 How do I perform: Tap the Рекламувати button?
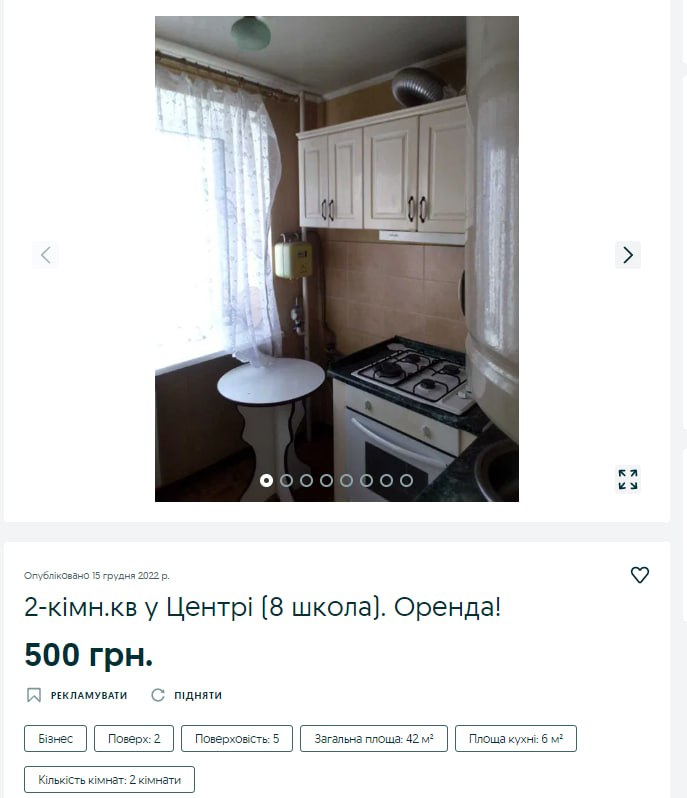tap(77, 695)
